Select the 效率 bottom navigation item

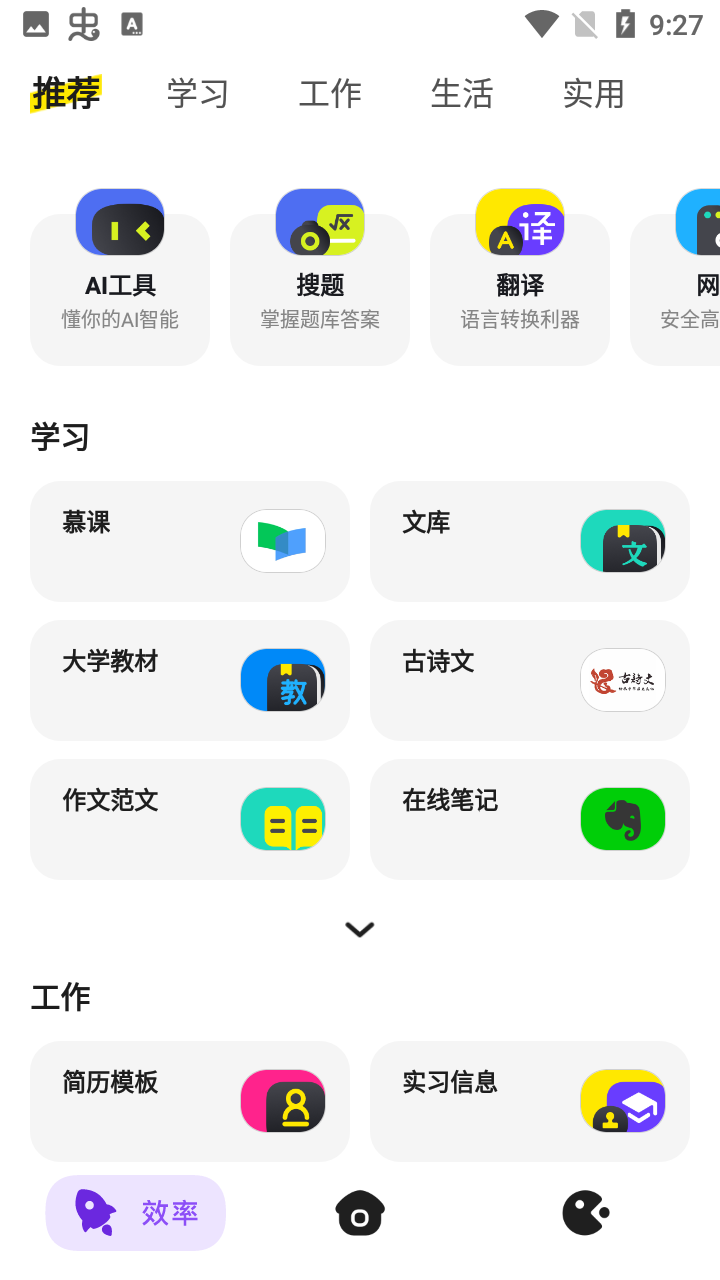click(x=136, y=1213)
